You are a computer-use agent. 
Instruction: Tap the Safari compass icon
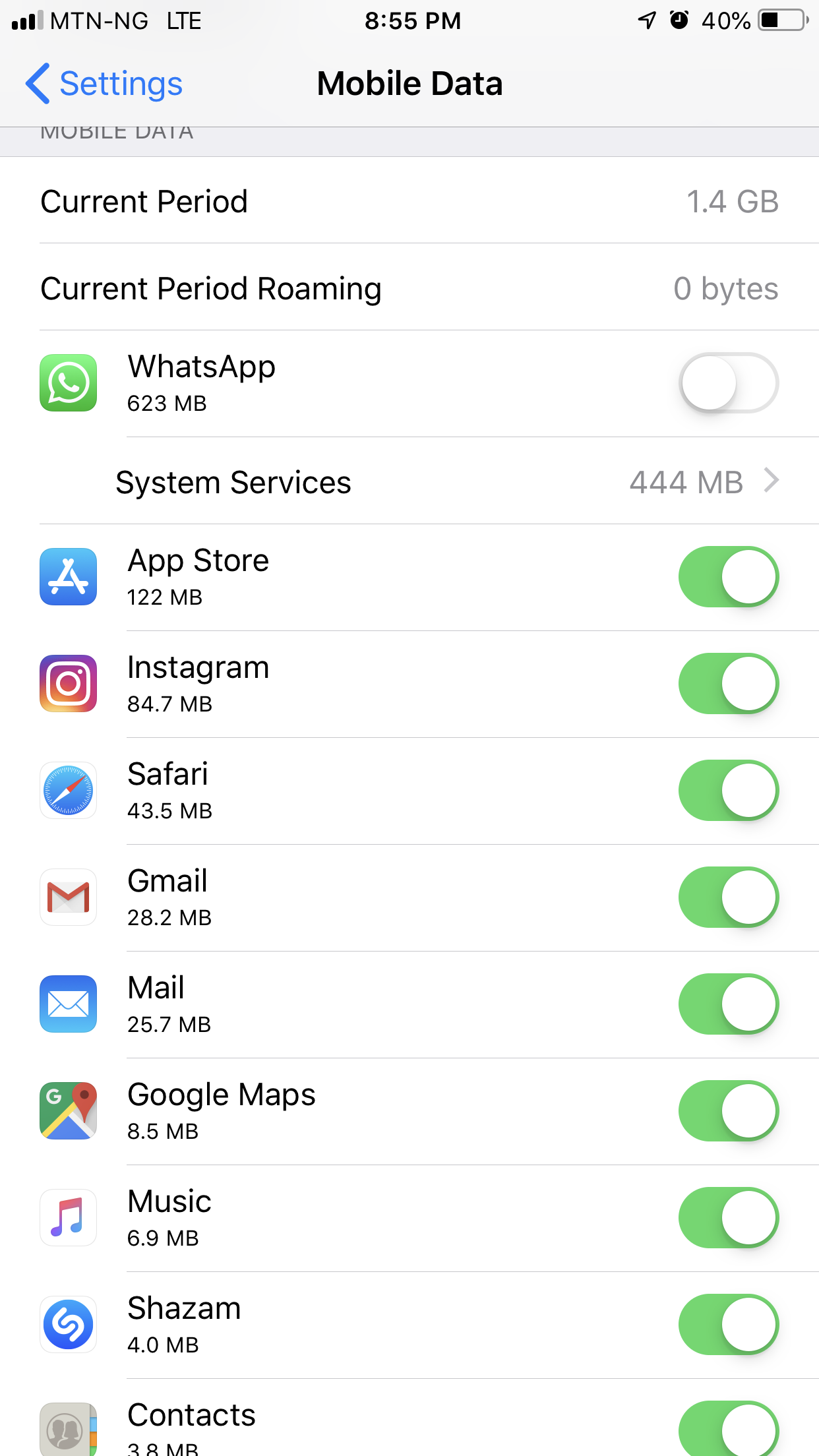(x=68, y=790)
